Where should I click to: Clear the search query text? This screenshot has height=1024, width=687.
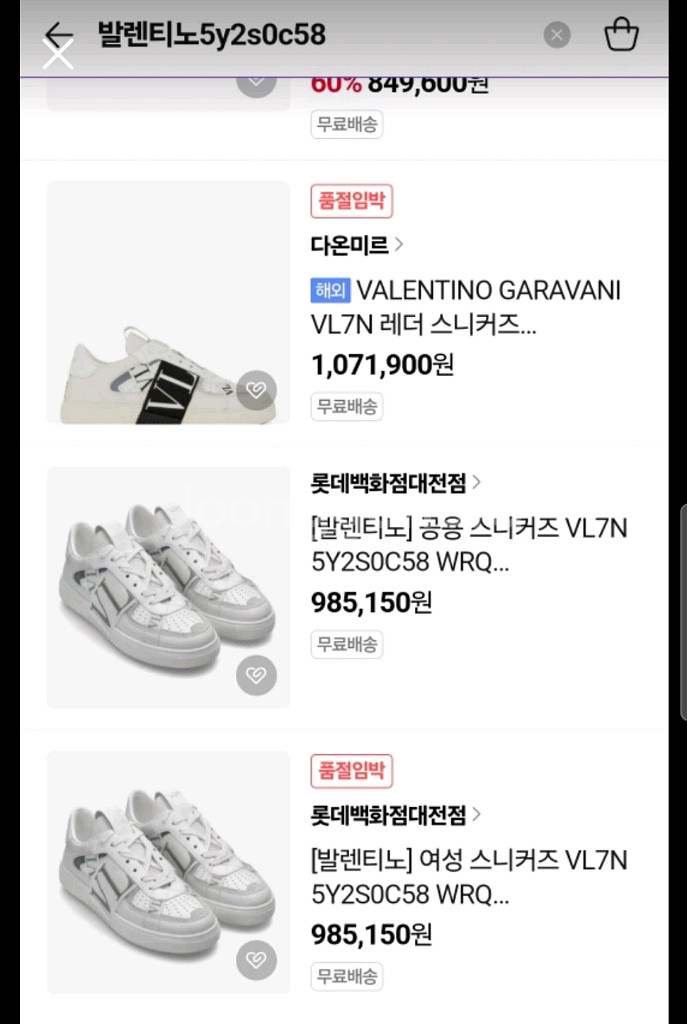click(557, 35)
